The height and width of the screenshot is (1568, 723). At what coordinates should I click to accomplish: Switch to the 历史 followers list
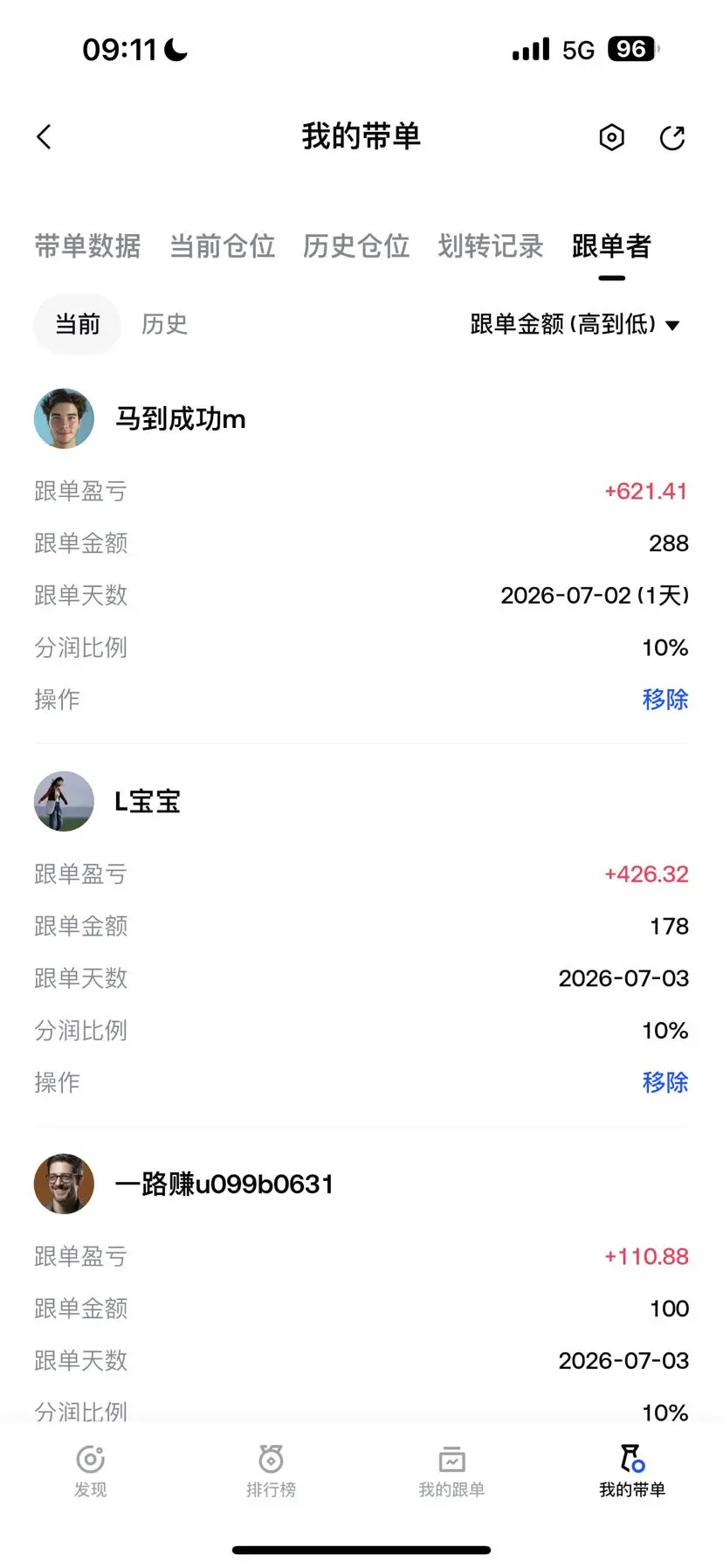[x=164, y=324]
